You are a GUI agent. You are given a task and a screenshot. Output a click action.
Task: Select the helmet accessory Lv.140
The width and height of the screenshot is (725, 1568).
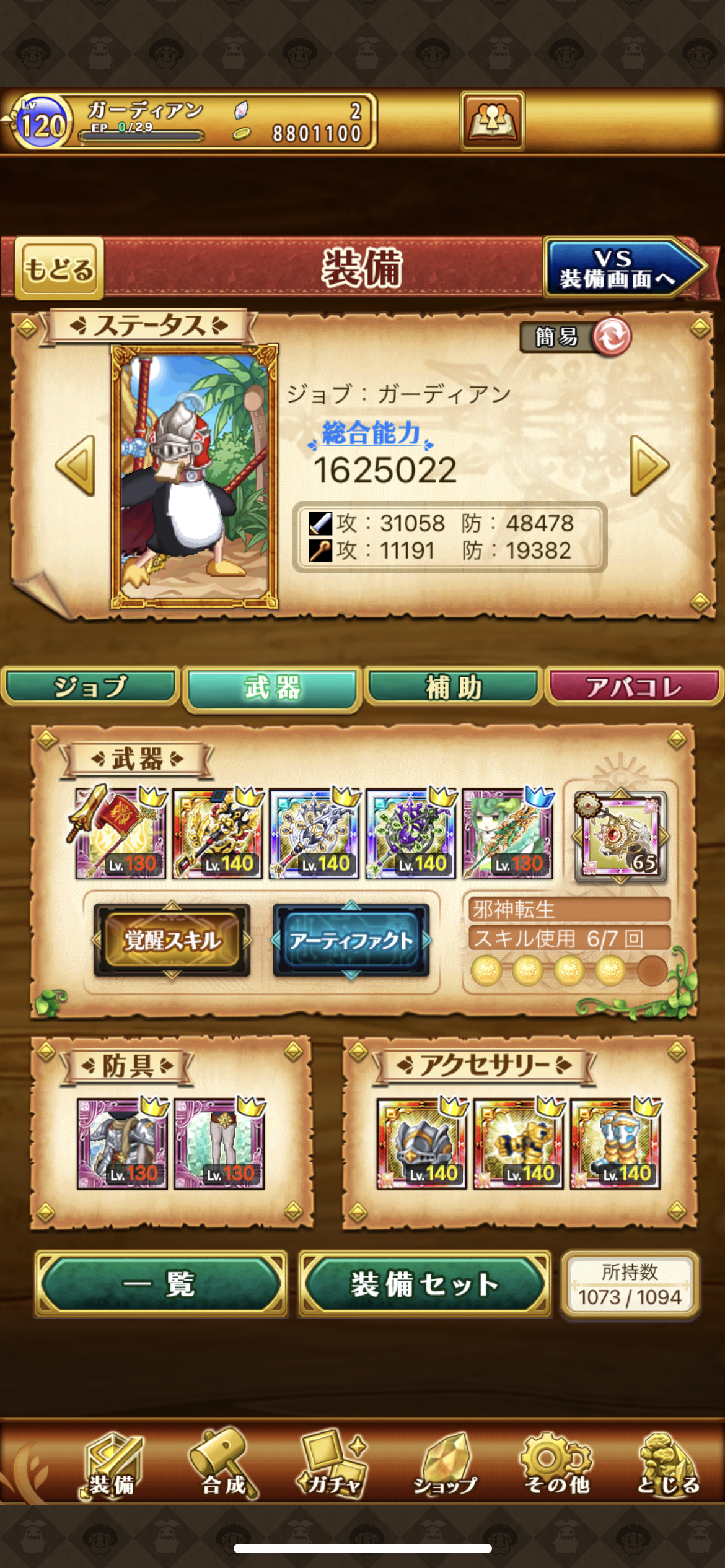pos(421,1143)
